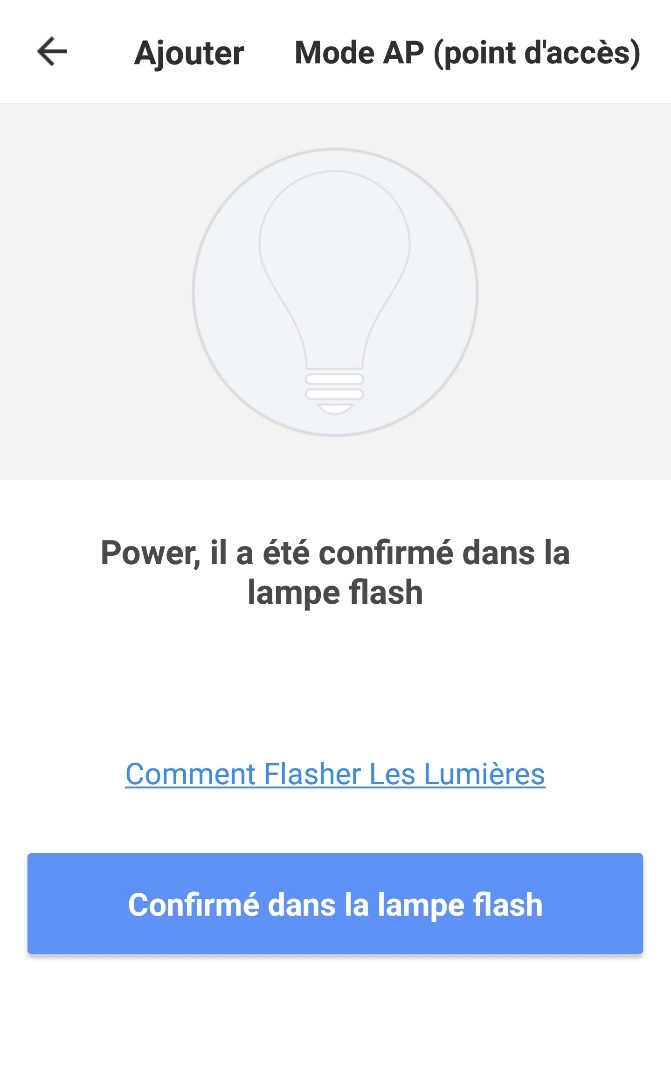The width and height of the screenshot is (671, 1070).
Task: Tap Confirmé dans la lampe flash button
Action: (335, 904)
